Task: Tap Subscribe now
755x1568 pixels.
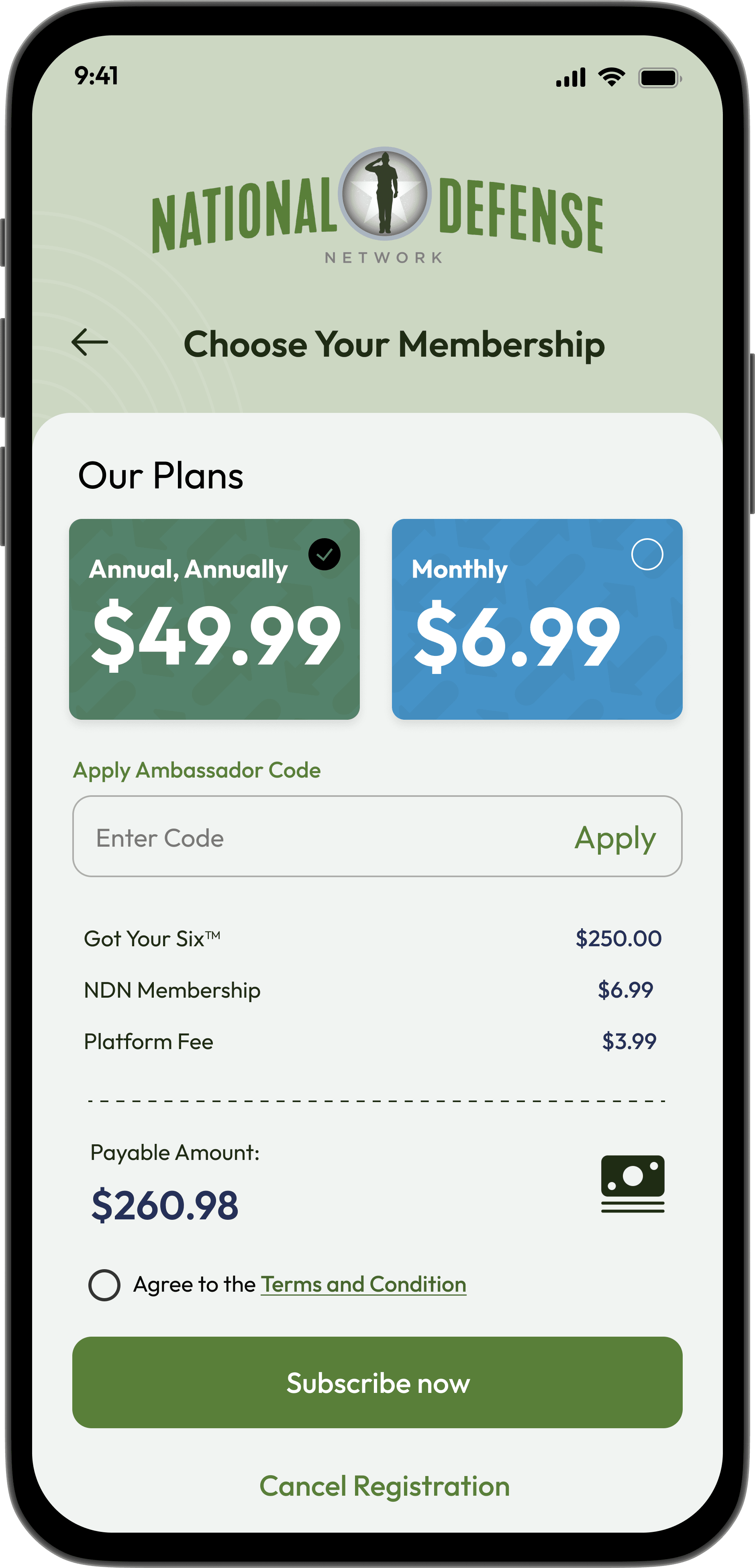Action: click(377, 1382)
